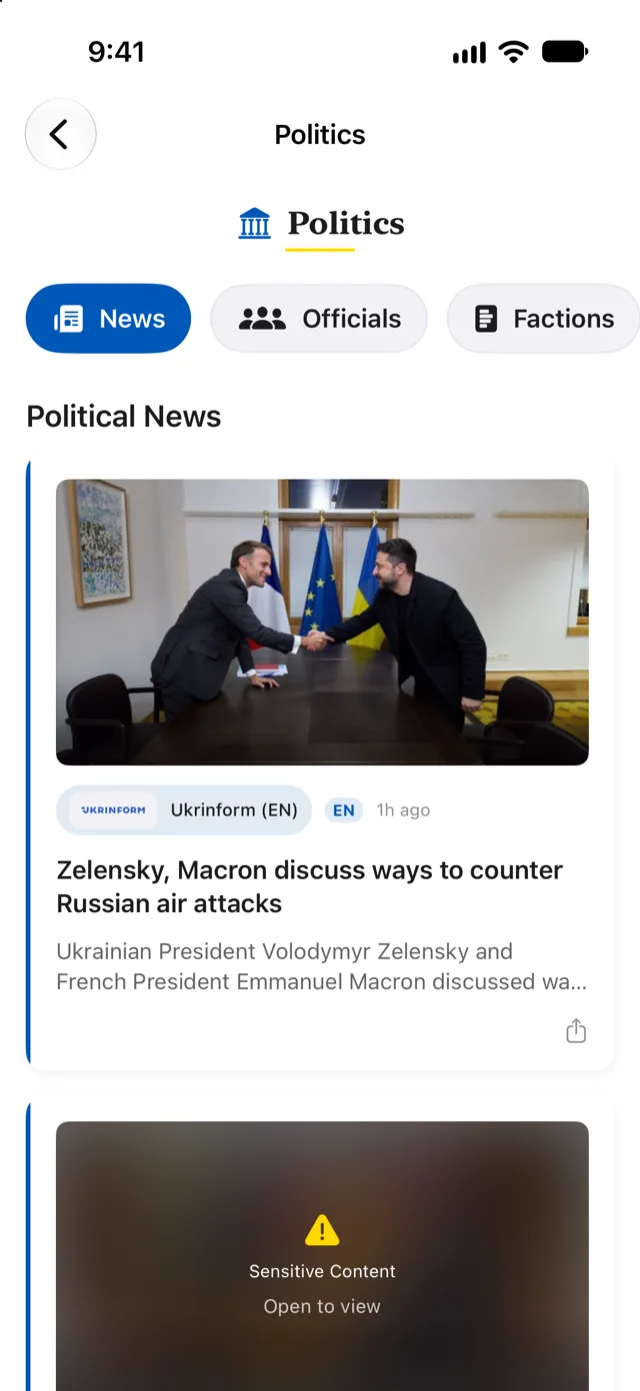Switch to the Factions tab
The width and height of the screenshot is (640, 1391).
pyautogui.click(x=543, y=319)
